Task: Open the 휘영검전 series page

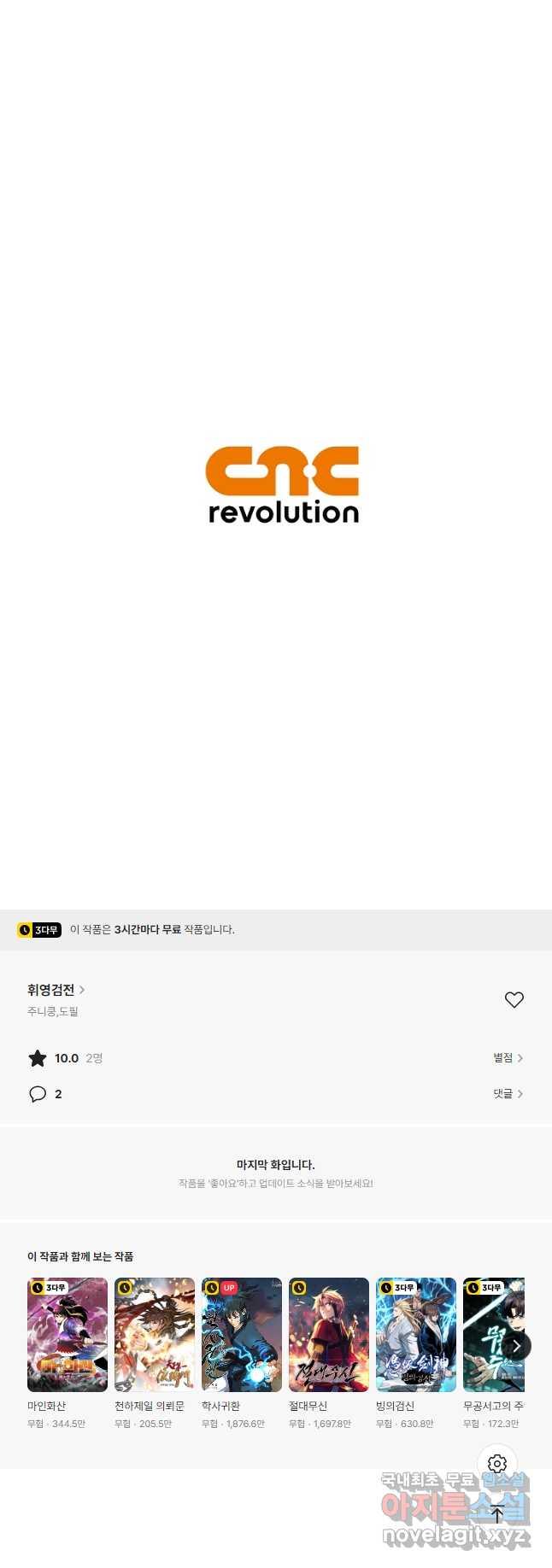Action: click(x=56, y=990)
